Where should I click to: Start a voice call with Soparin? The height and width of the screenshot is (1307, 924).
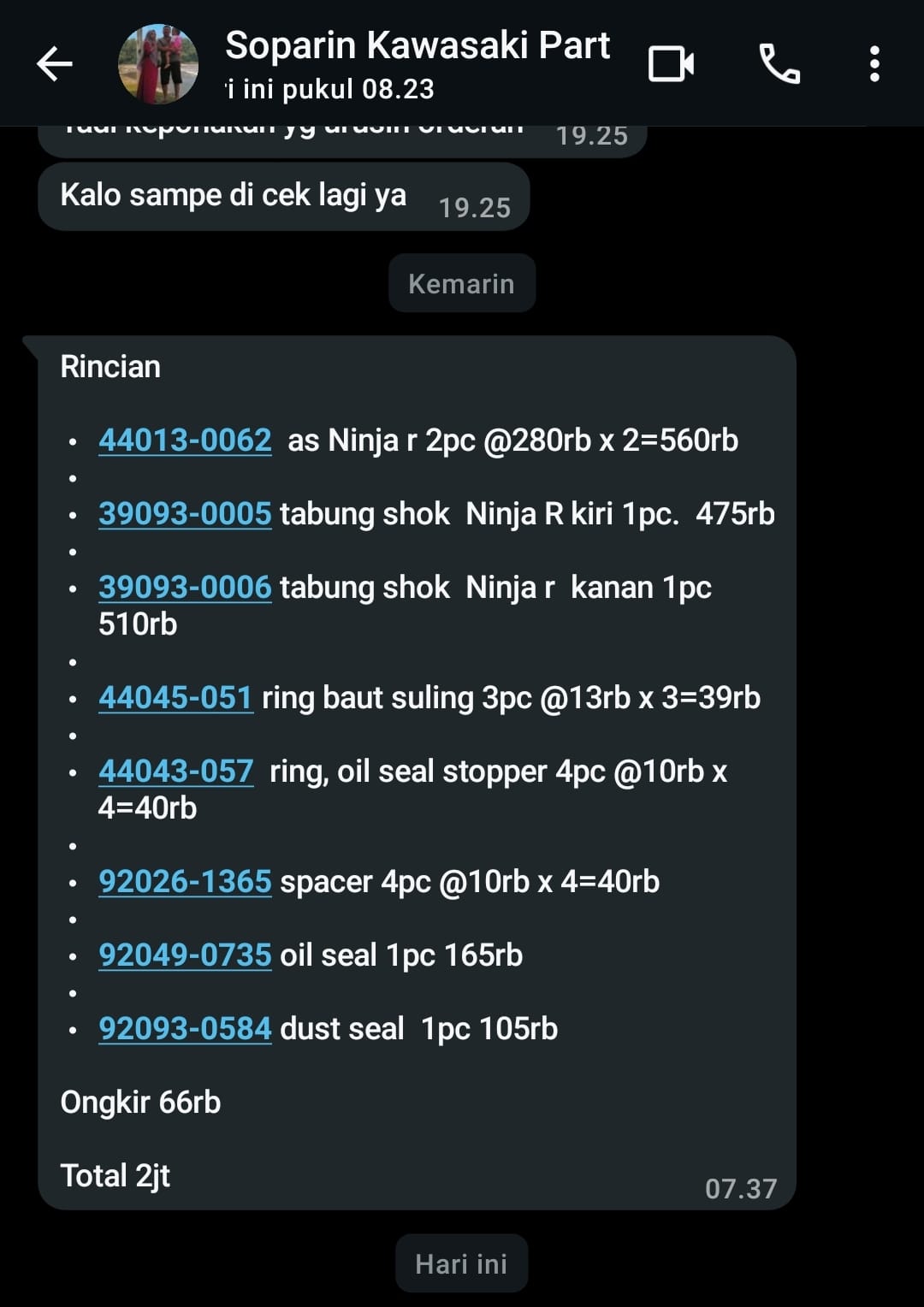coord(779,64)
